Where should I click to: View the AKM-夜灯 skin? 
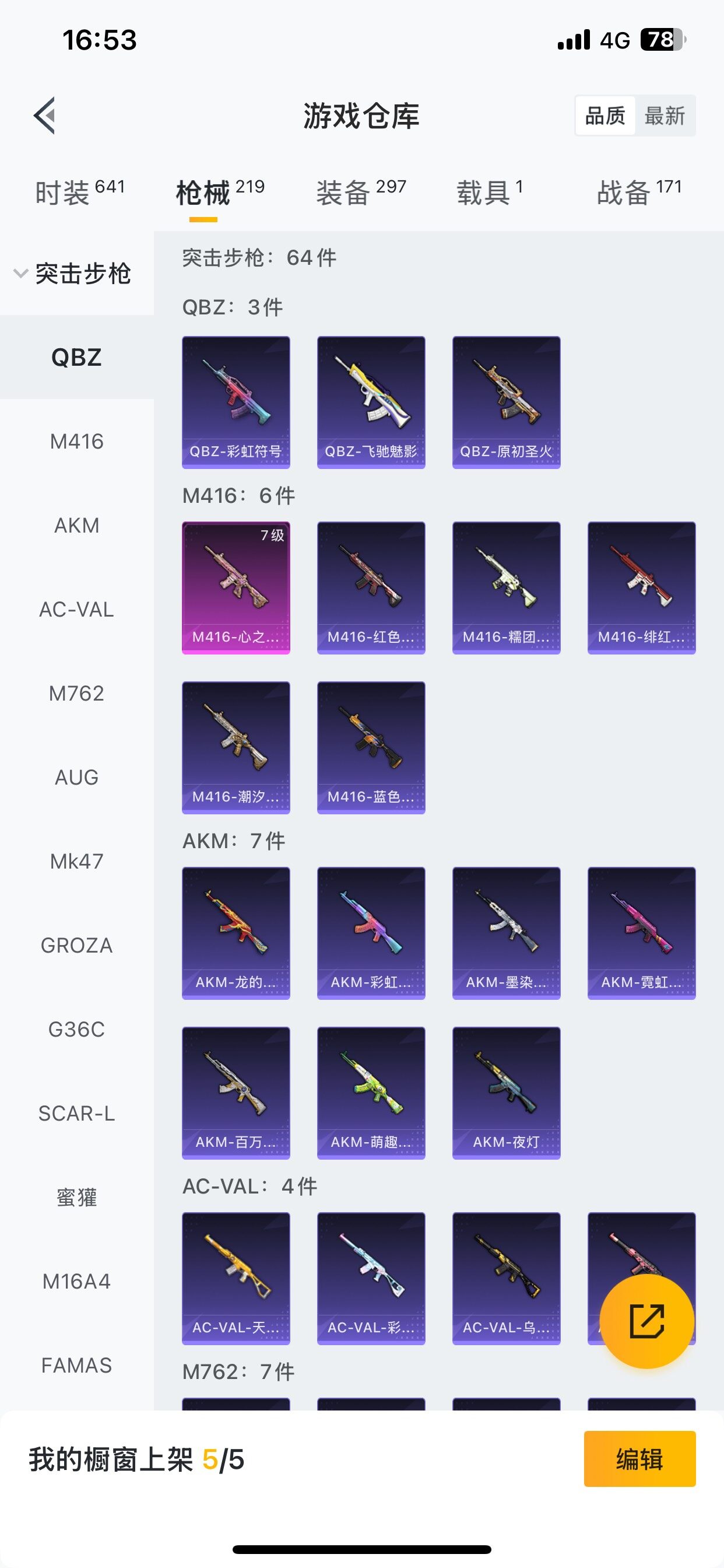506,1093
